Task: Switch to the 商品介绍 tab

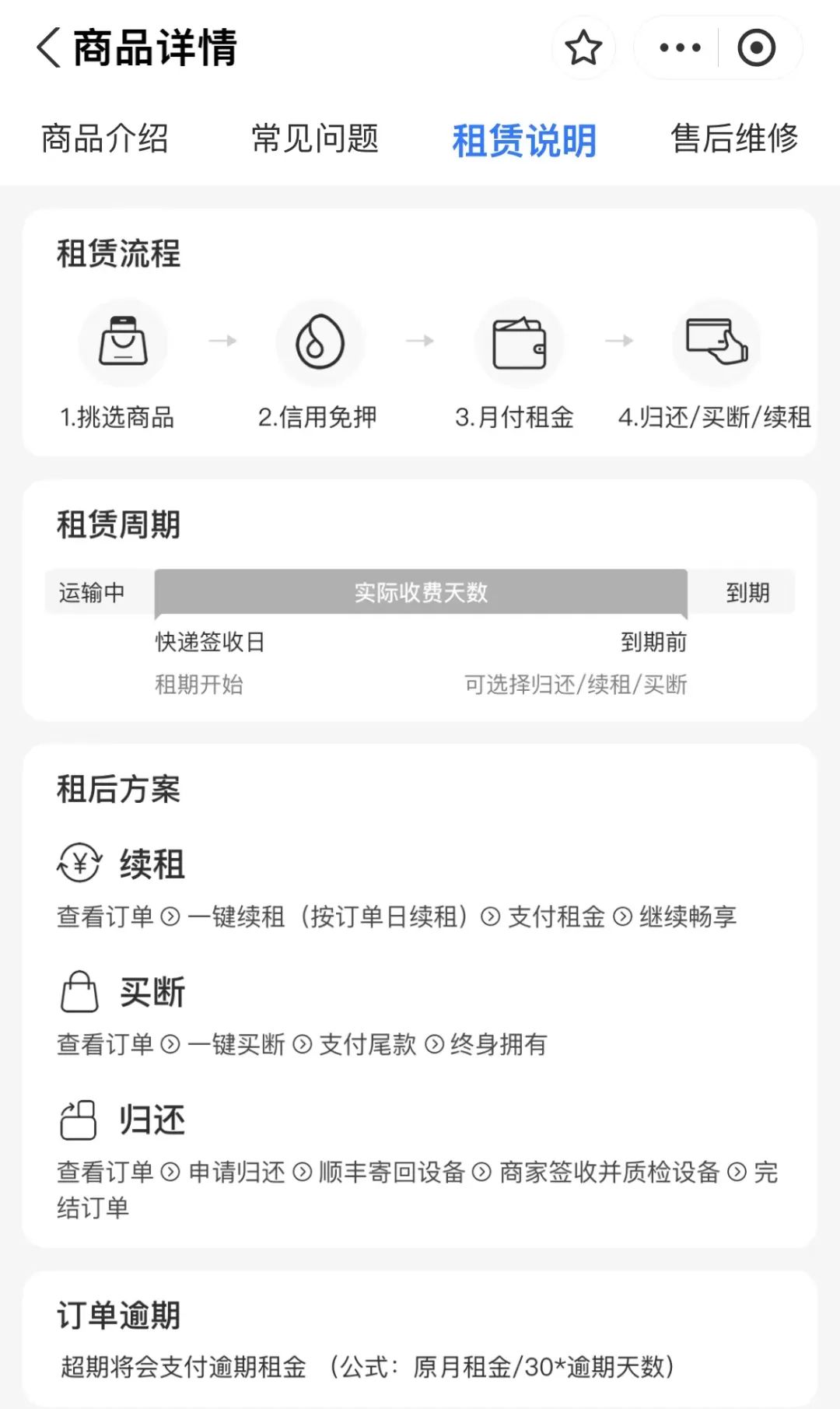Action: (105, 139)
